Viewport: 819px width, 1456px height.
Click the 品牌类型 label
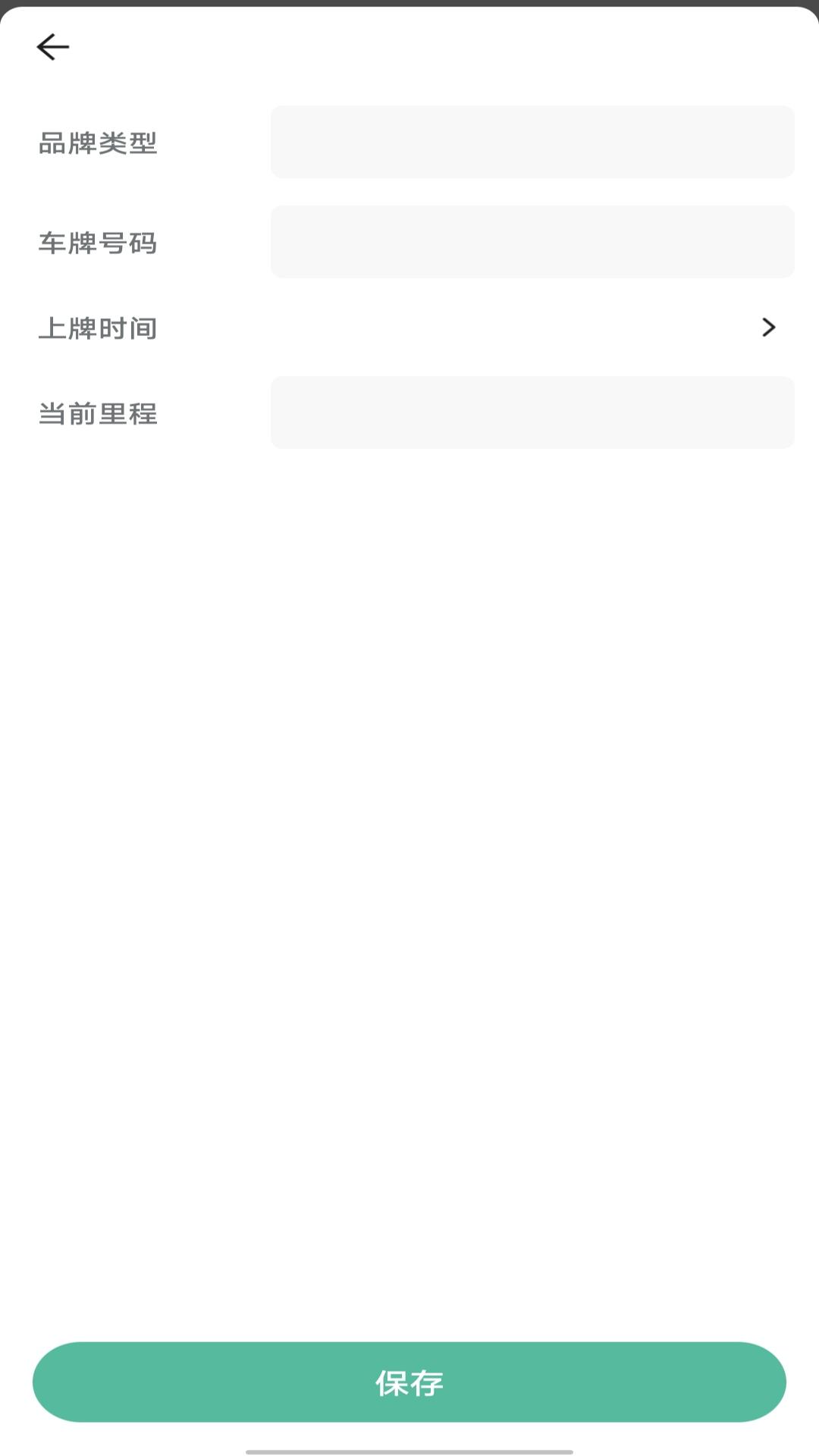tap(99, 143)
